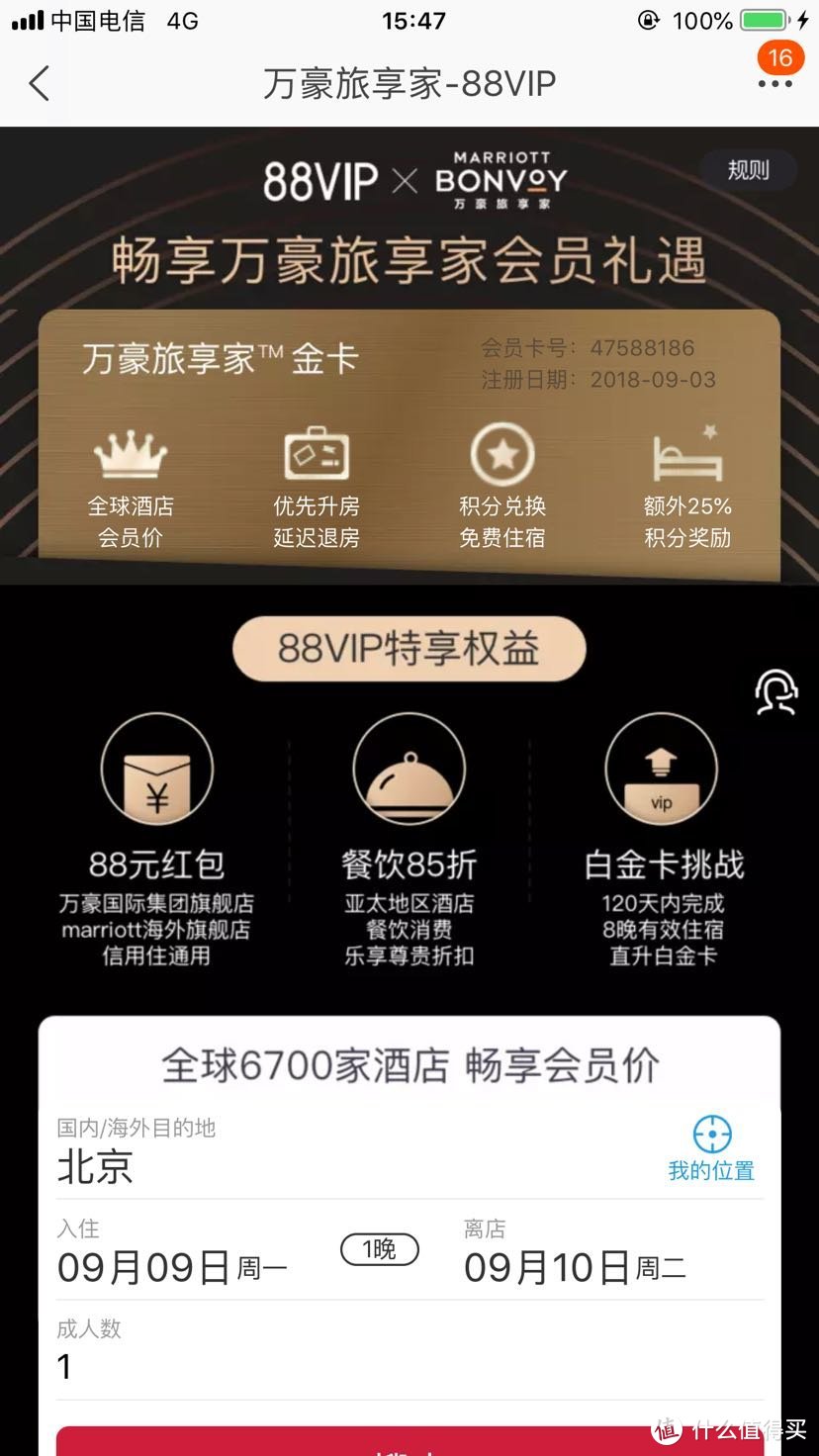Open the 离店 check-out date selector
The width and height of the screenshot is (819, 1456).
point(574,1265)
